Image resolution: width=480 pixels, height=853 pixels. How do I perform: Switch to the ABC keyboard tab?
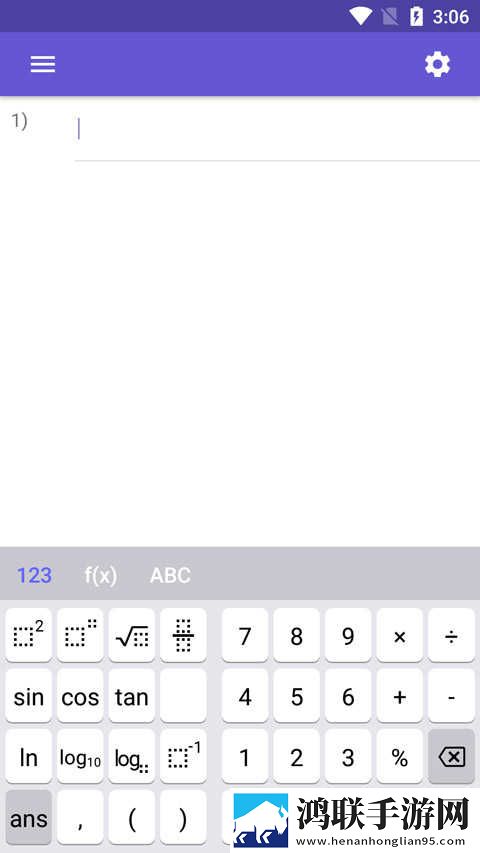point(170,575)
